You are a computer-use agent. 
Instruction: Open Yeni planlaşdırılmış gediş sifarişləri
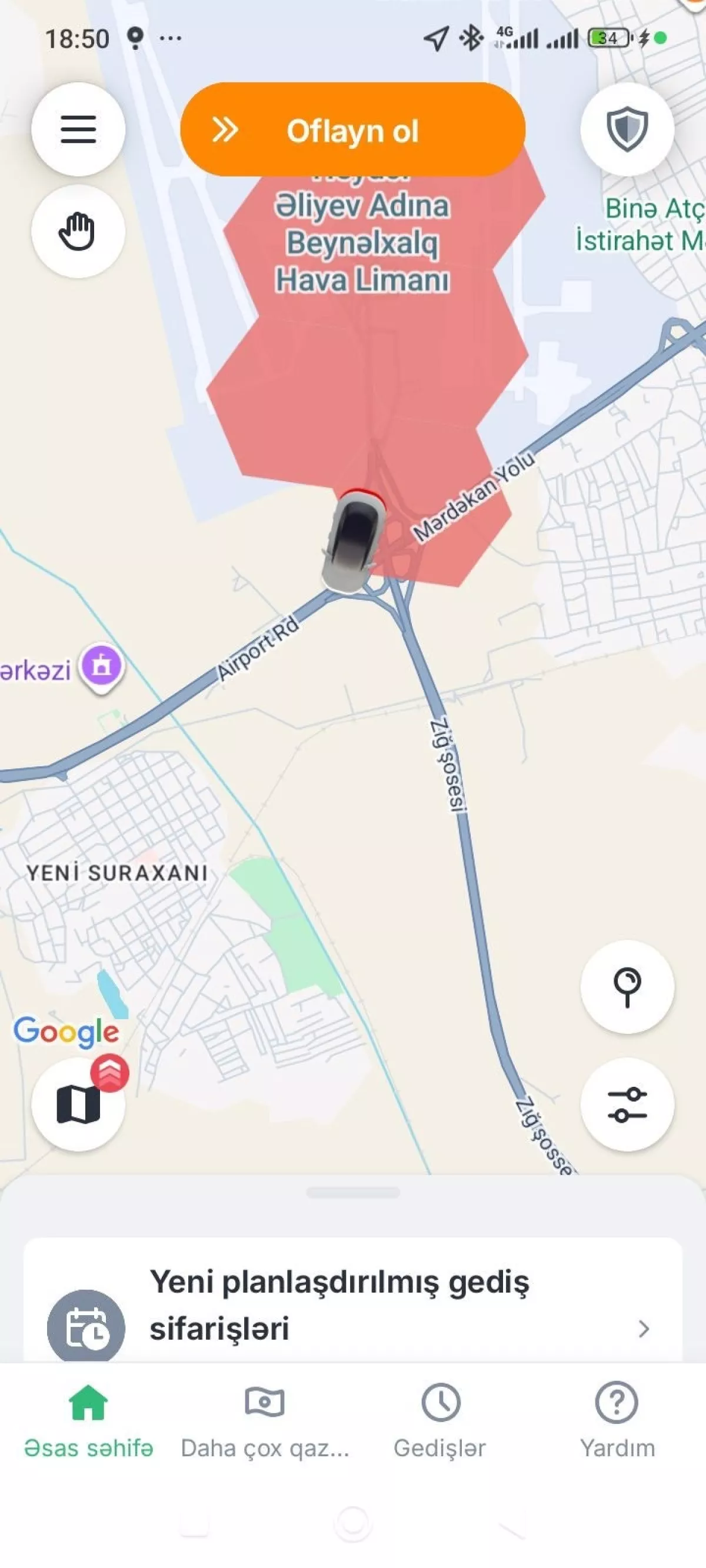click(x=352, y=1305)
